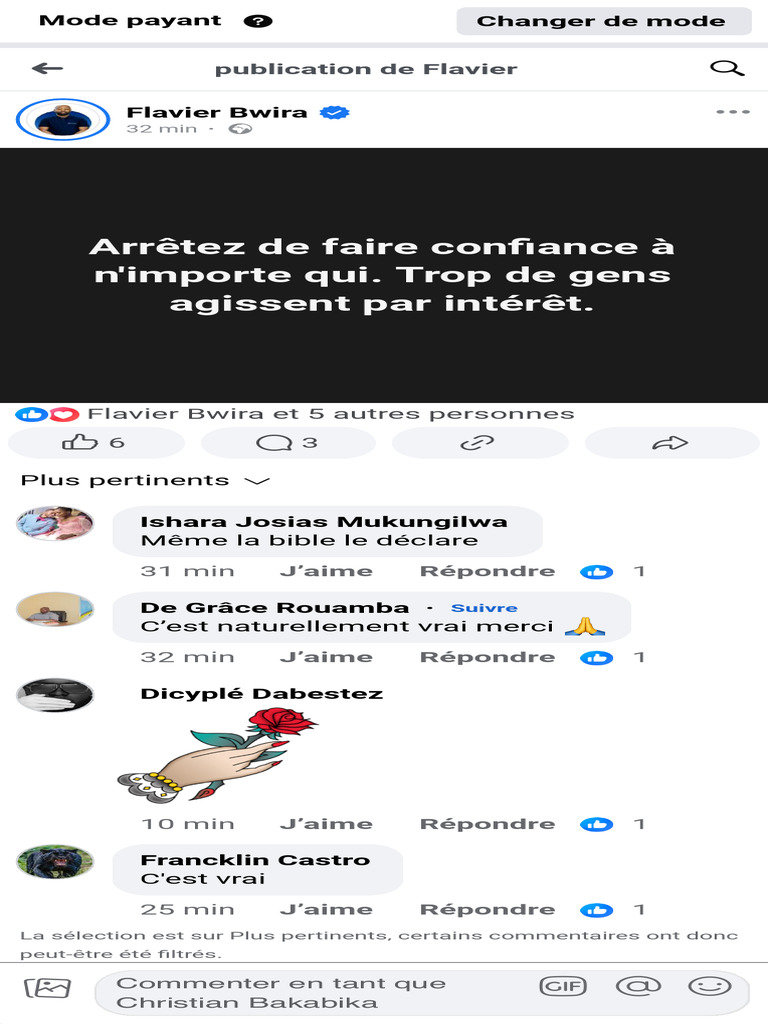
Task: Open search in the post header
Action: [x=727, y=68]
